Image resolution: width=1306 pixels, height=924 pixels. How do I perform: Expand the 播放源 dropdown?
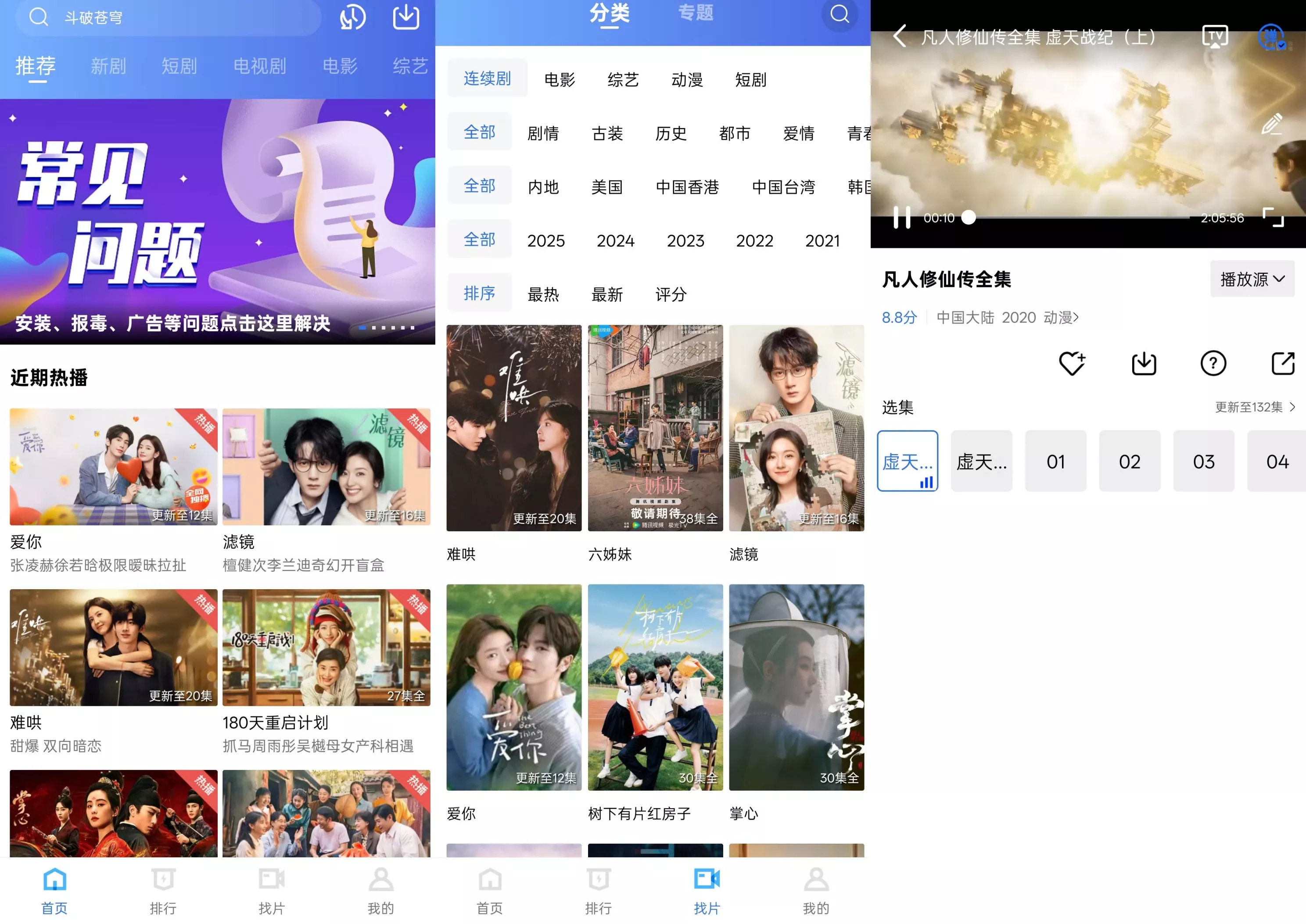(x=1252, y=279)
